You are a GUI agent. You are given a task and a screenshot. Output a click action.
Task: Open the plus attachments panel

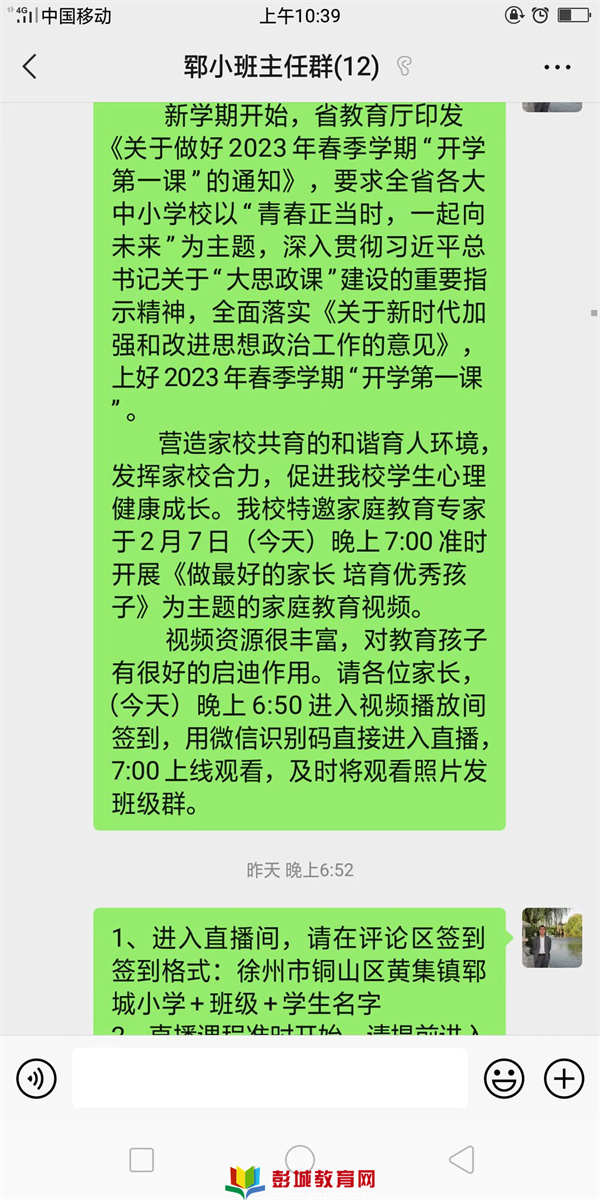tap(564, 1078)
